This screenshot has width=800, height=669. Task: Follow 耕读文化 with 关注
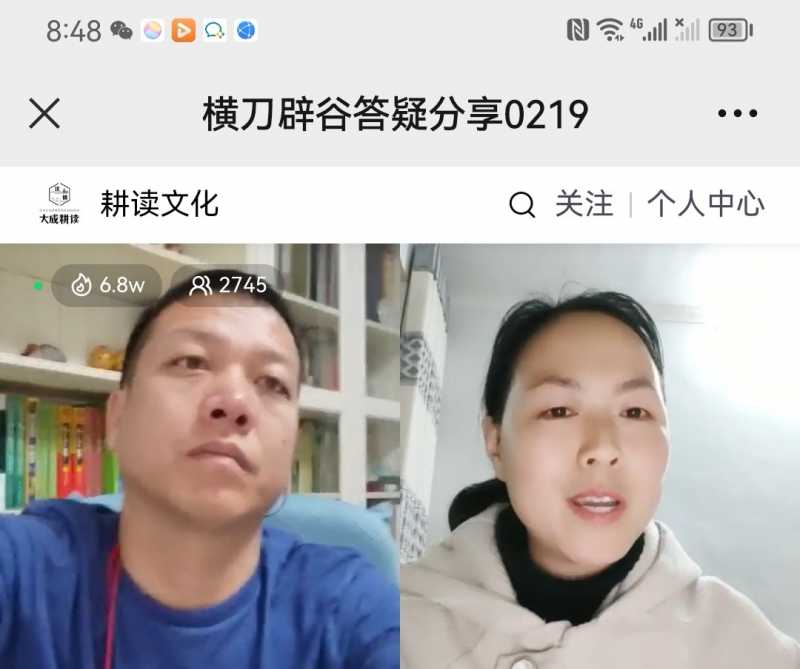click(x=584, y=205)
